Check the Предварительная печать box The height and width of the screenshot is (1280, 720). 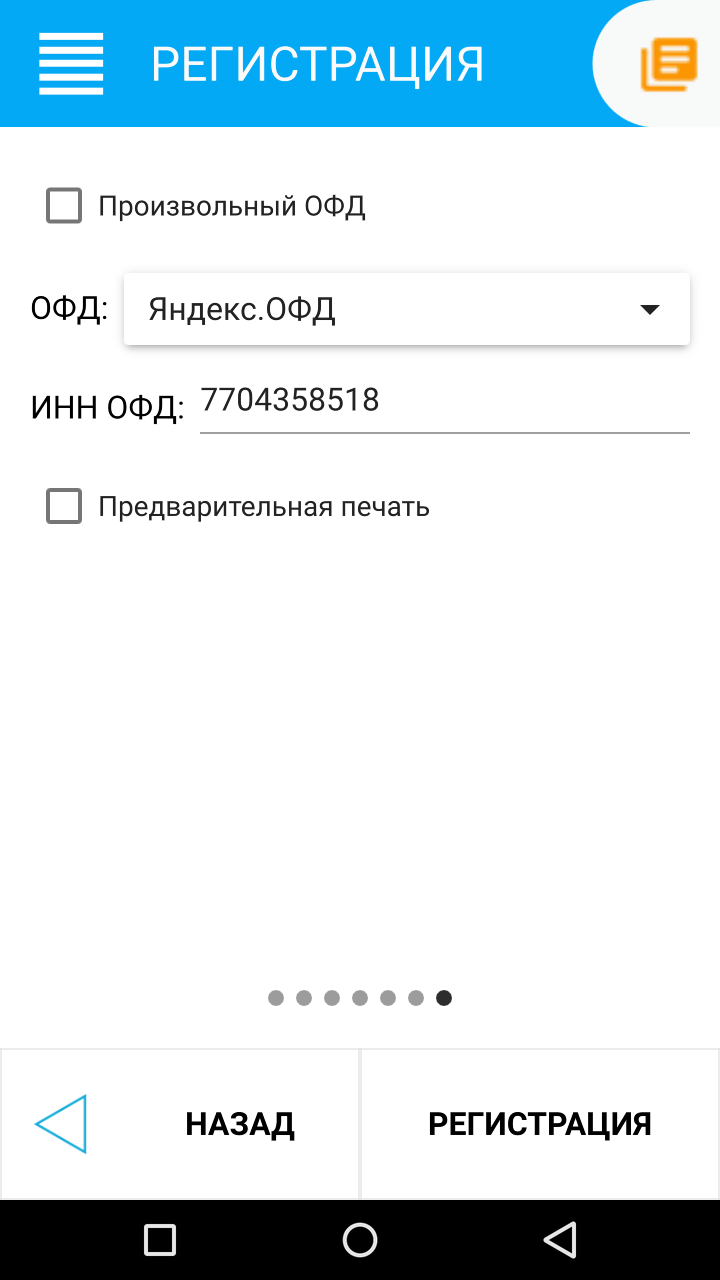(64, 507)
